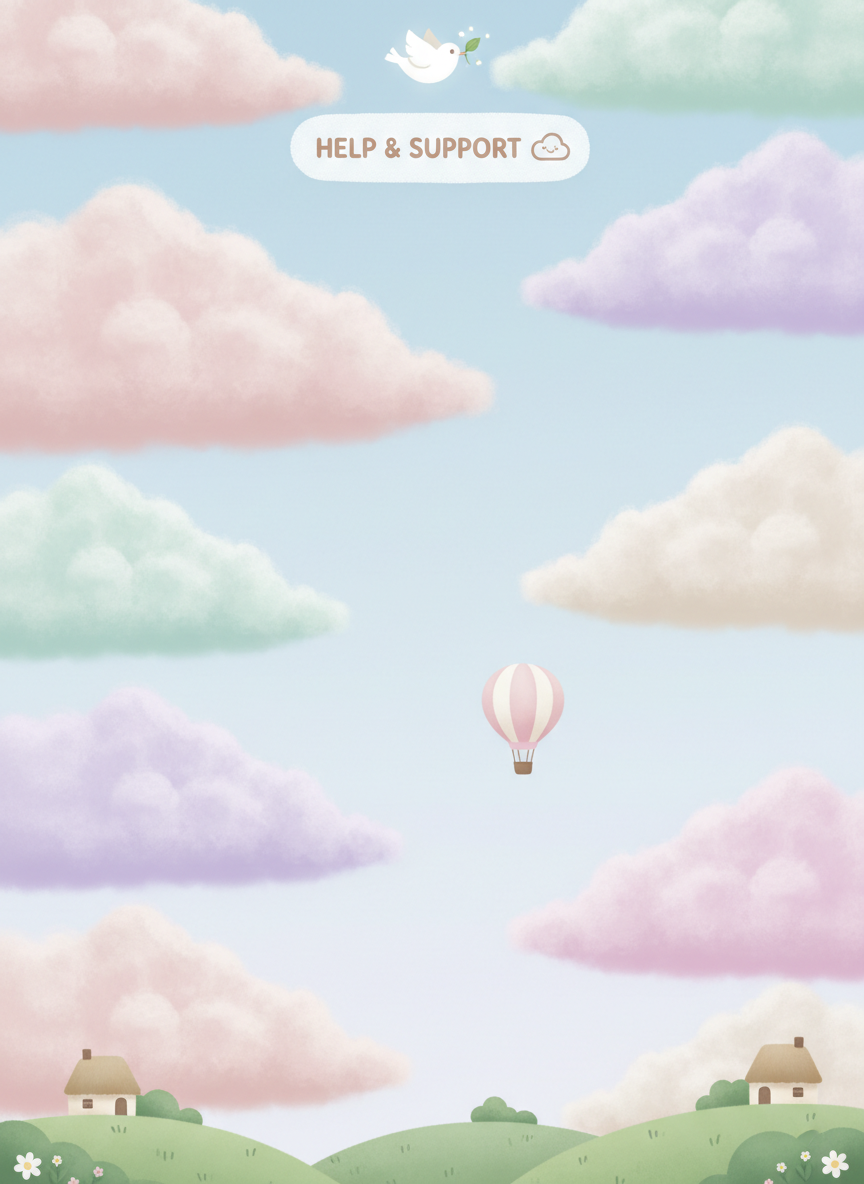Screen dimensions: 864x1184
Task: Click the door of the left cottage
Action: 120,1106
